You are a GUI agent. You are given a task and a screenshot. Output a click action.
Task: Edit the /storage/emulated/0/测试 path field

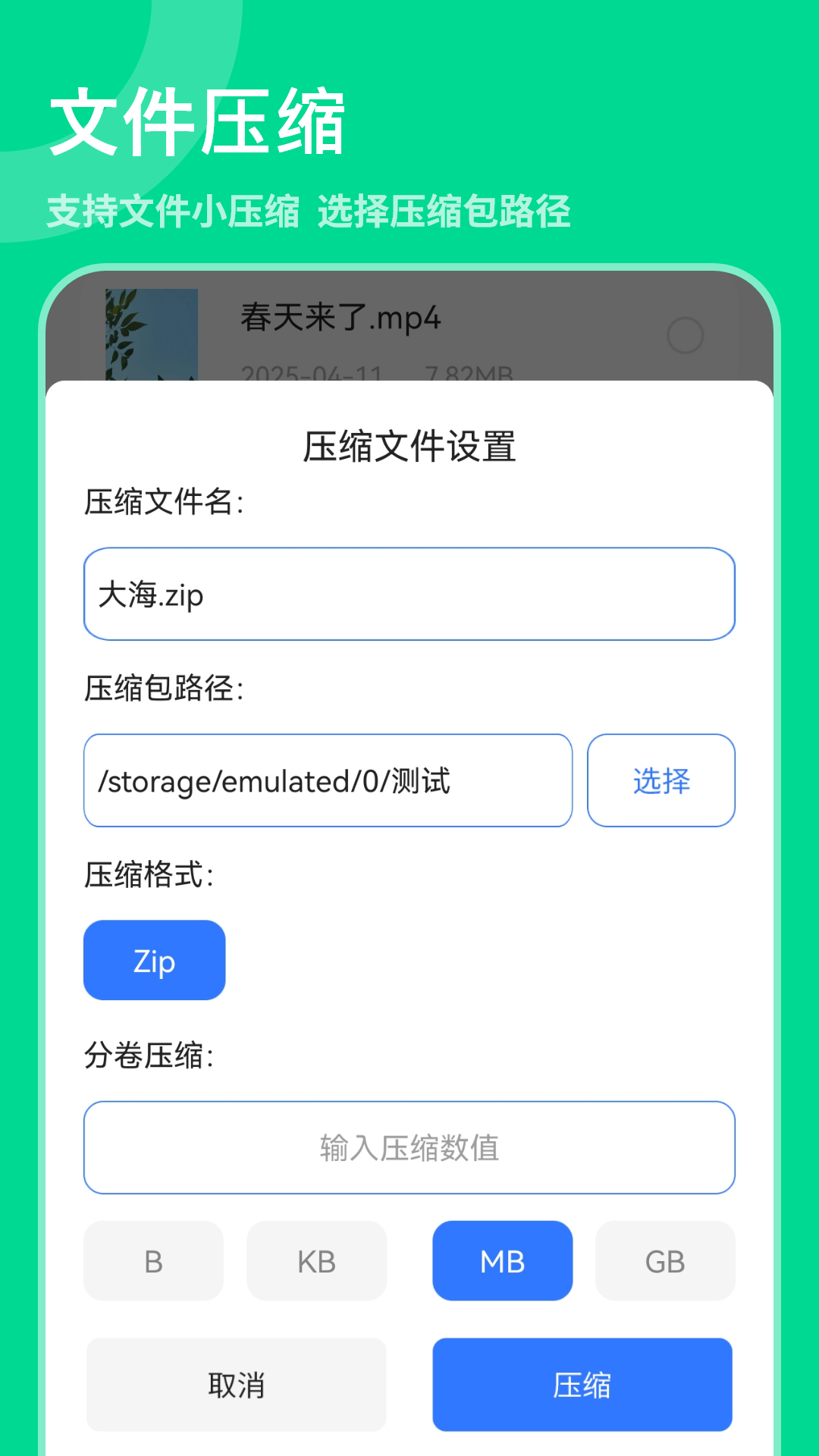tap(328, 780)
